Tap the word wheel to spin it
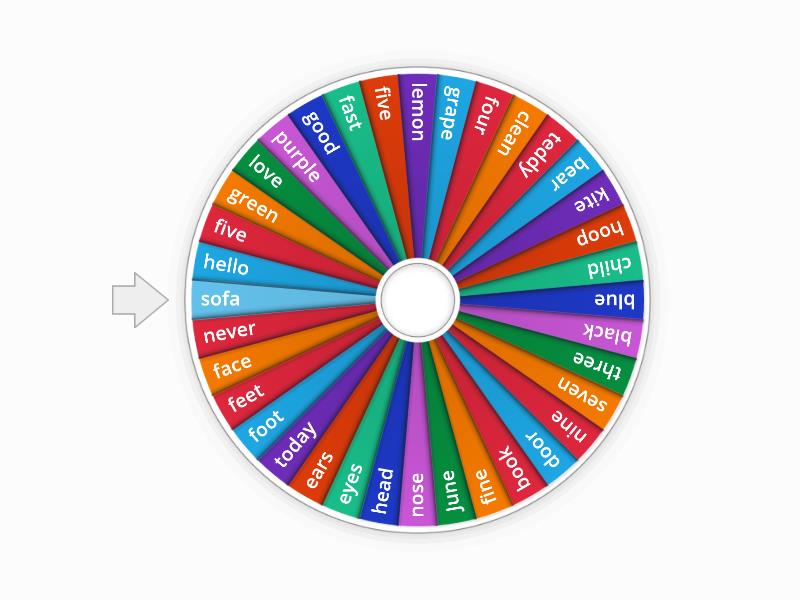This screenshot has width=800, height=600. (417, 299)
